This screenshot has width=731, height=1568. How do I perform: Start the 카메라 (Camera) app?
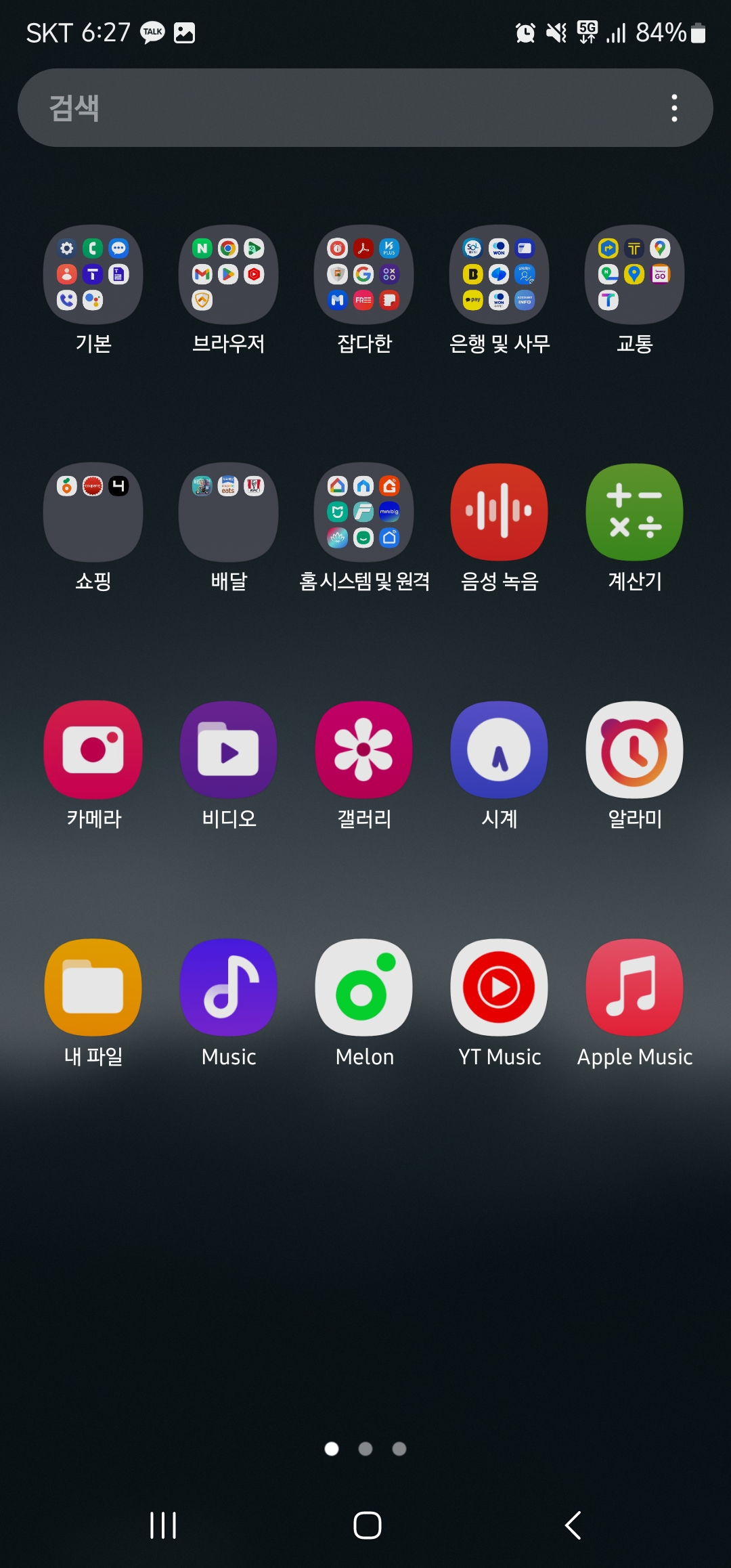point(93,750)
